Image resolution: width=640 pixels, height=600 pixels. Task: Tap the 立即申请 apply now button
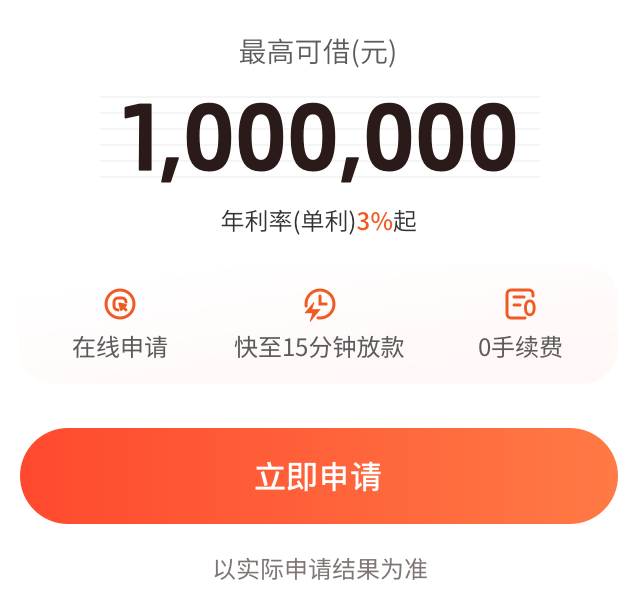point(319,476)
